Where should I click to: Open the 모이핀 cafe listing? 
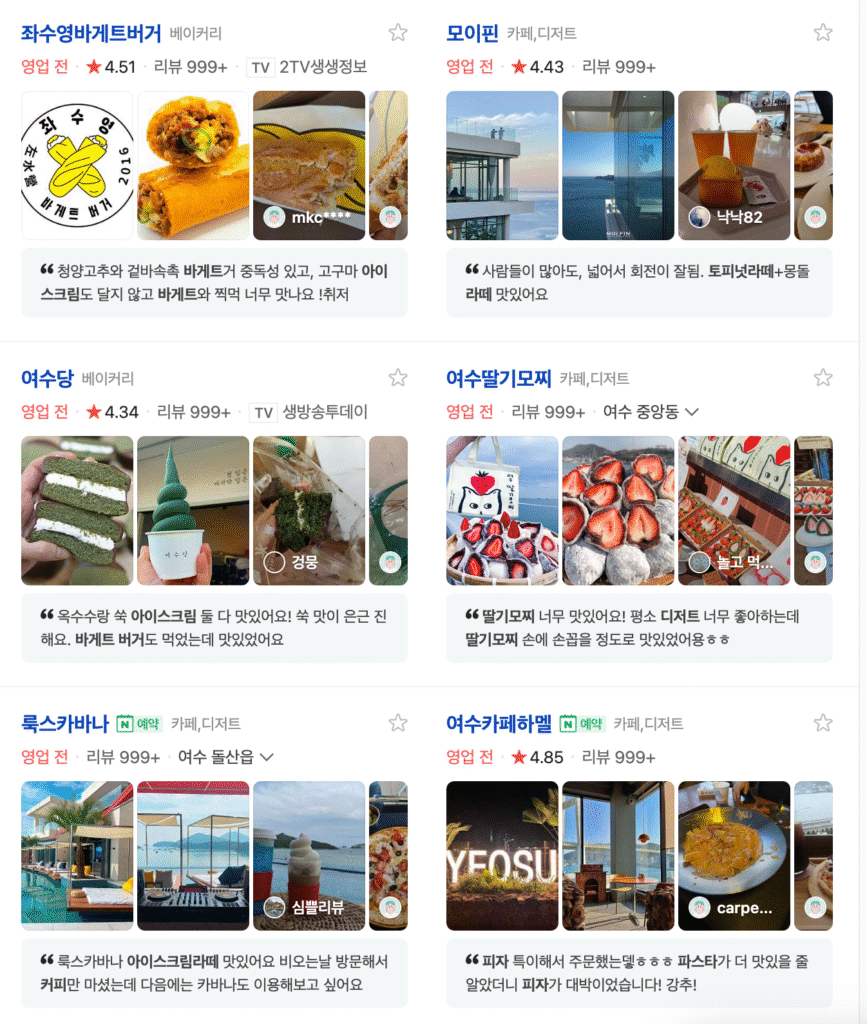coord(472,34)
